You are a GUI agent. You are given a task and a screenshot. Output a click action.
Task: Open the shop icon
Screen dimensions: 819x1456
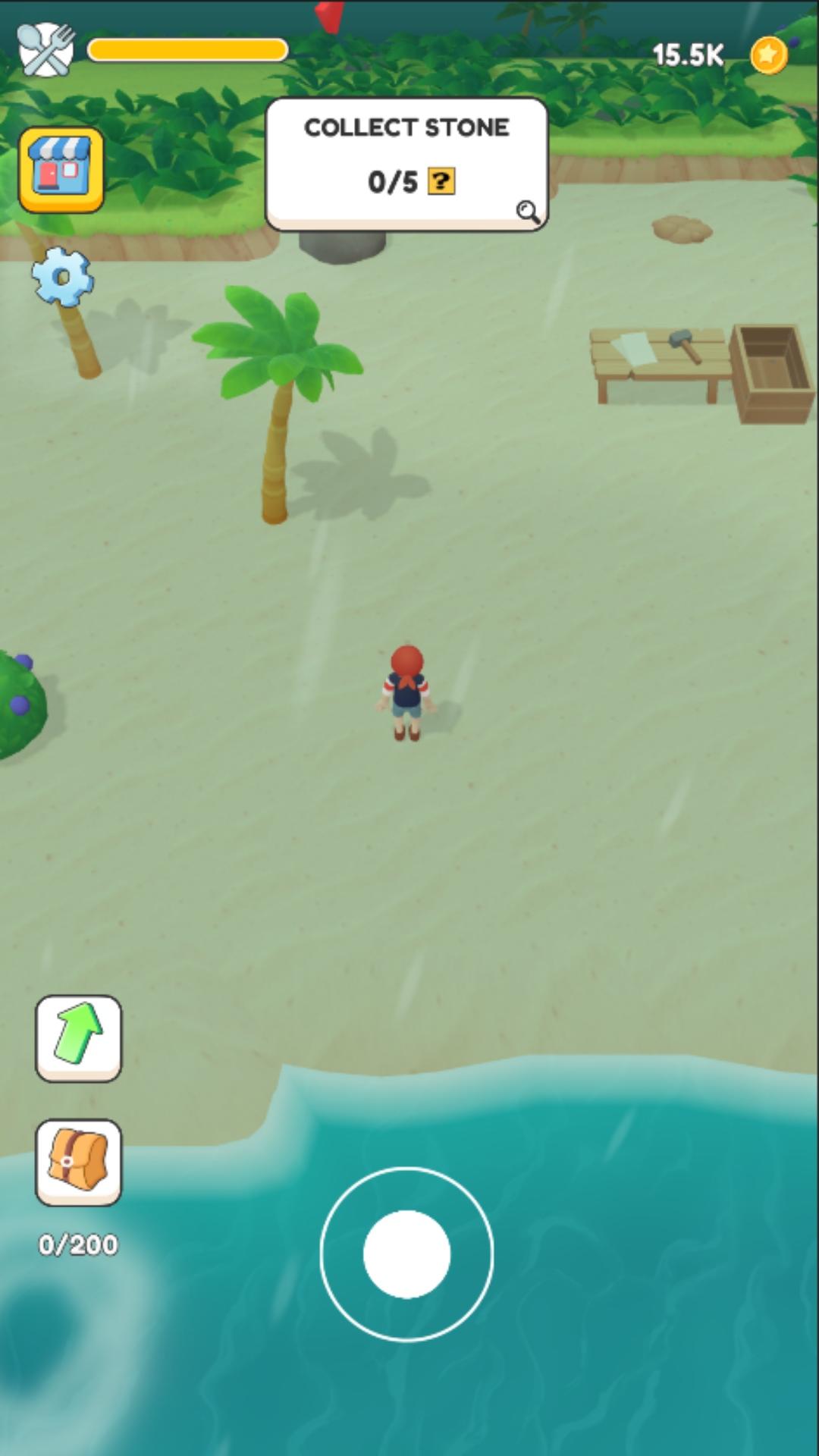pos(61,169)
